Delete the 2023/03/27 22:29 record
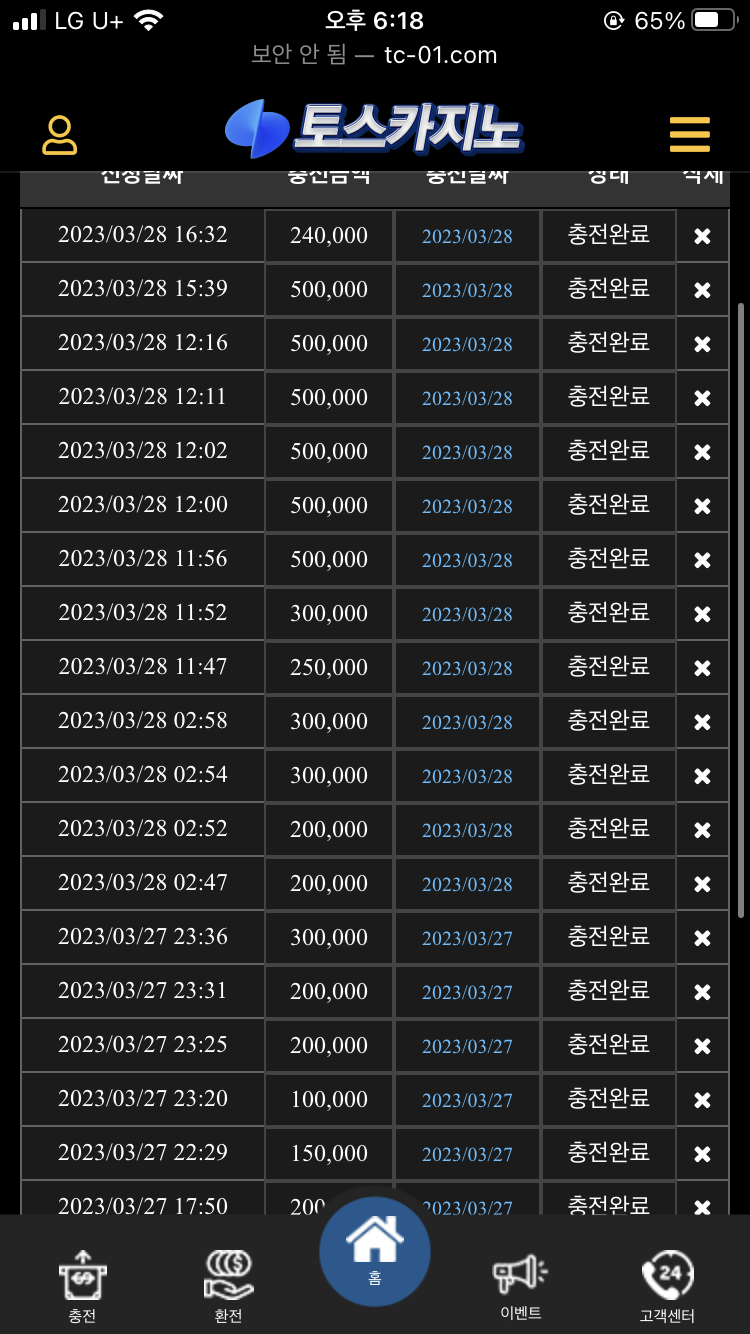The height and width of the screenshot is (1334, 750). pyautogui.click(x=702, y=1155)
